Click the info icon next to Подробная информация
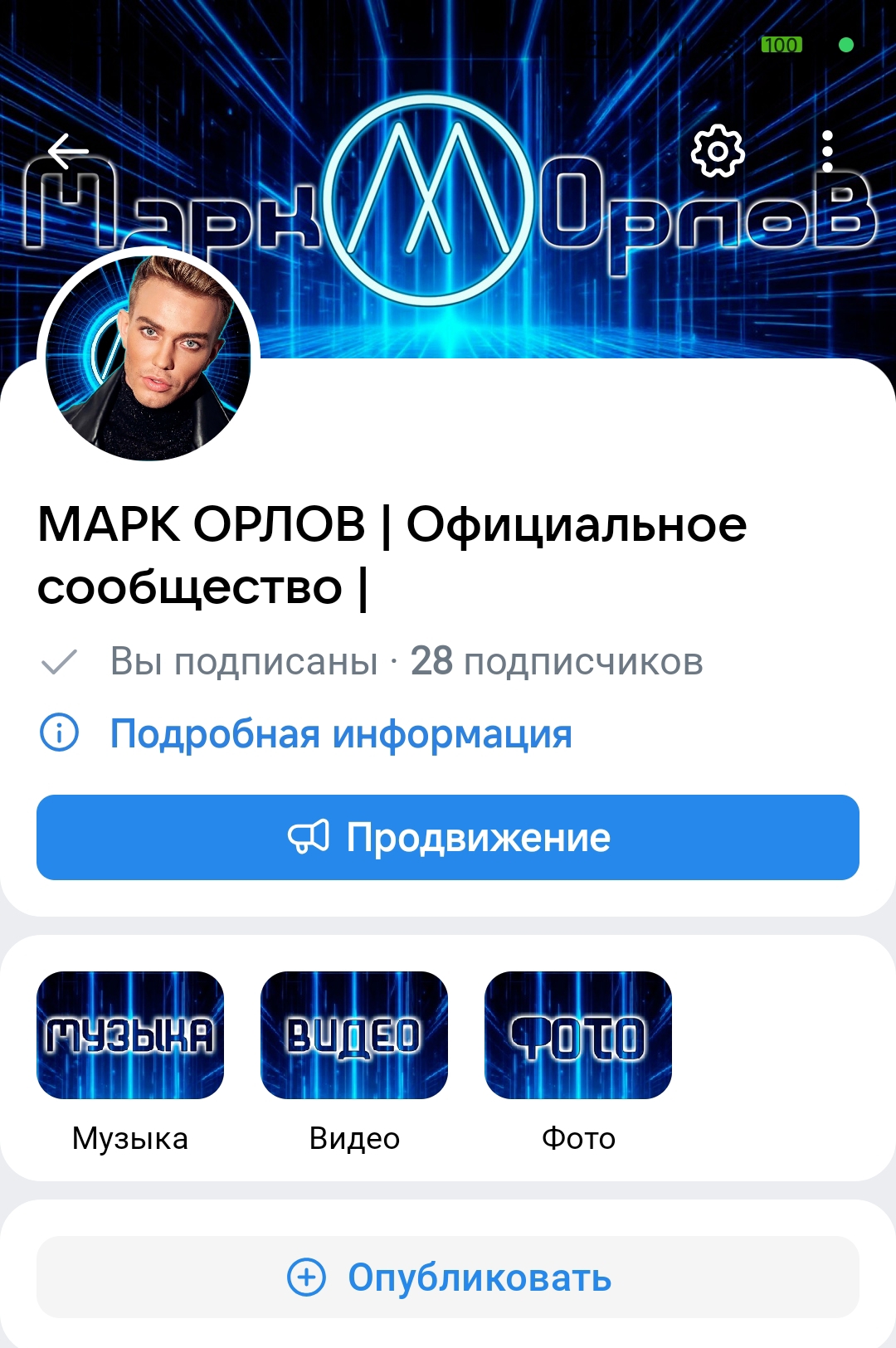The width and height of the screenshot is (896, 1348). (x=59, y=733)
